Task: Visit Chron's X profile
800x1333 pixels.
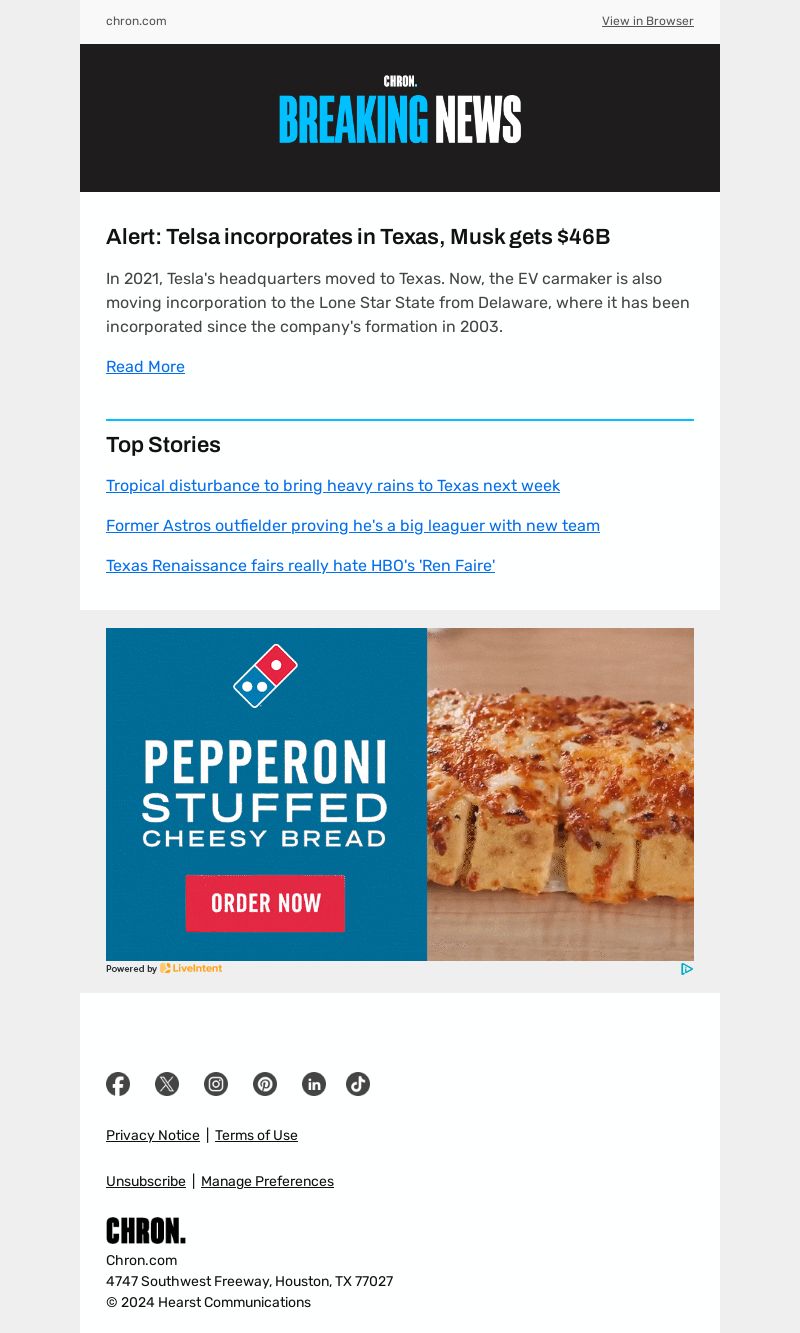Action: click(167, 1084)
